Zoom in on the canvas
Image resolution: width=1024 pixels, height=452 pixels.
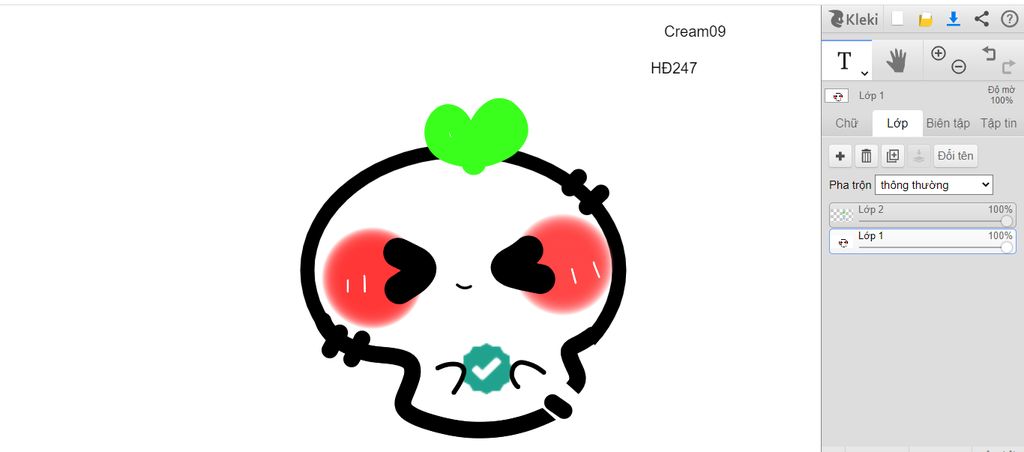click(x=938, y=54)
